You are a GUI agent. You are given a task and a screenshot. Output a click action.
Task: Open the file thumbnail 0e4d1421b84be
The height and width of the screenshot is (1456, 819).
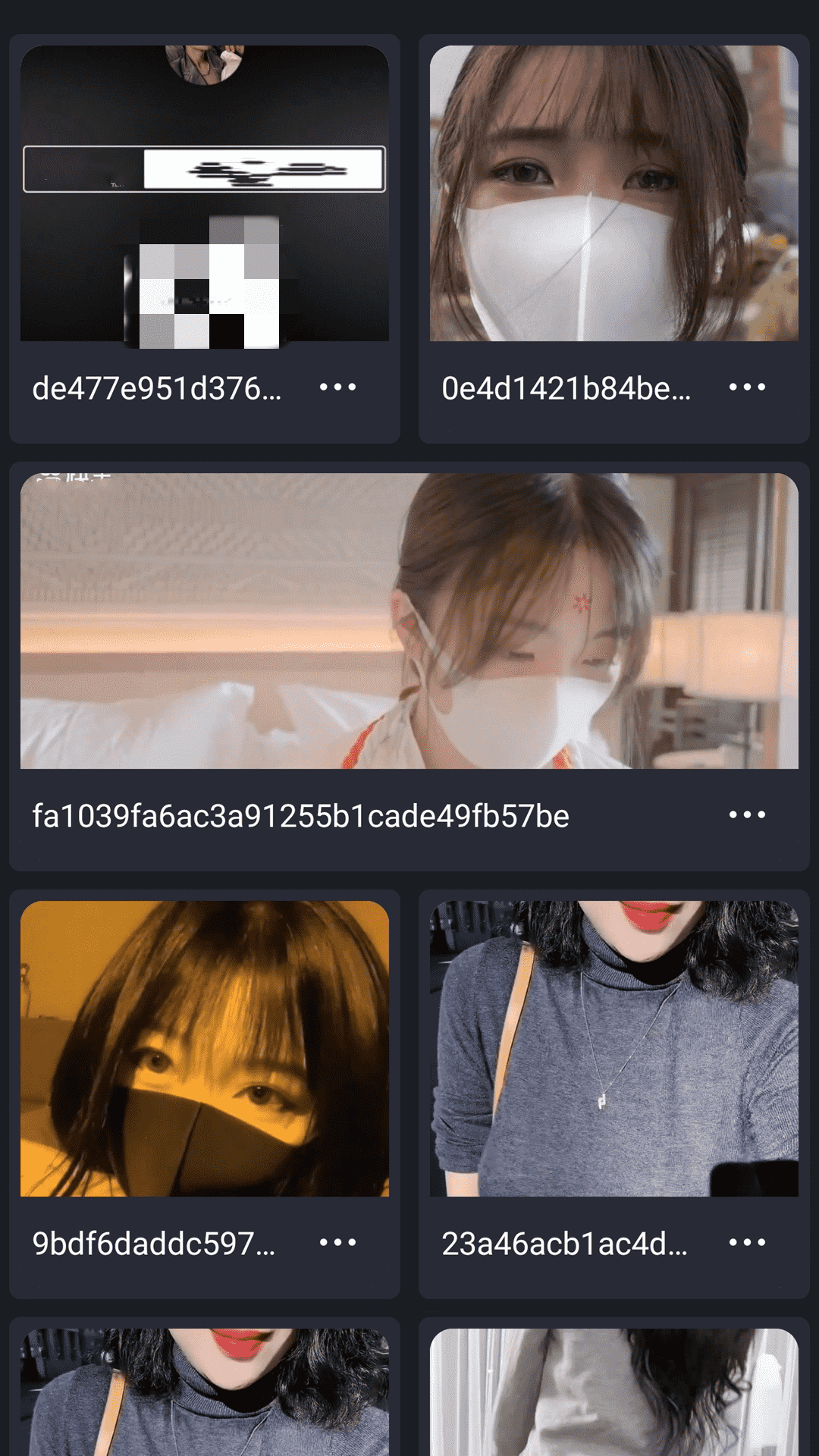614,193
